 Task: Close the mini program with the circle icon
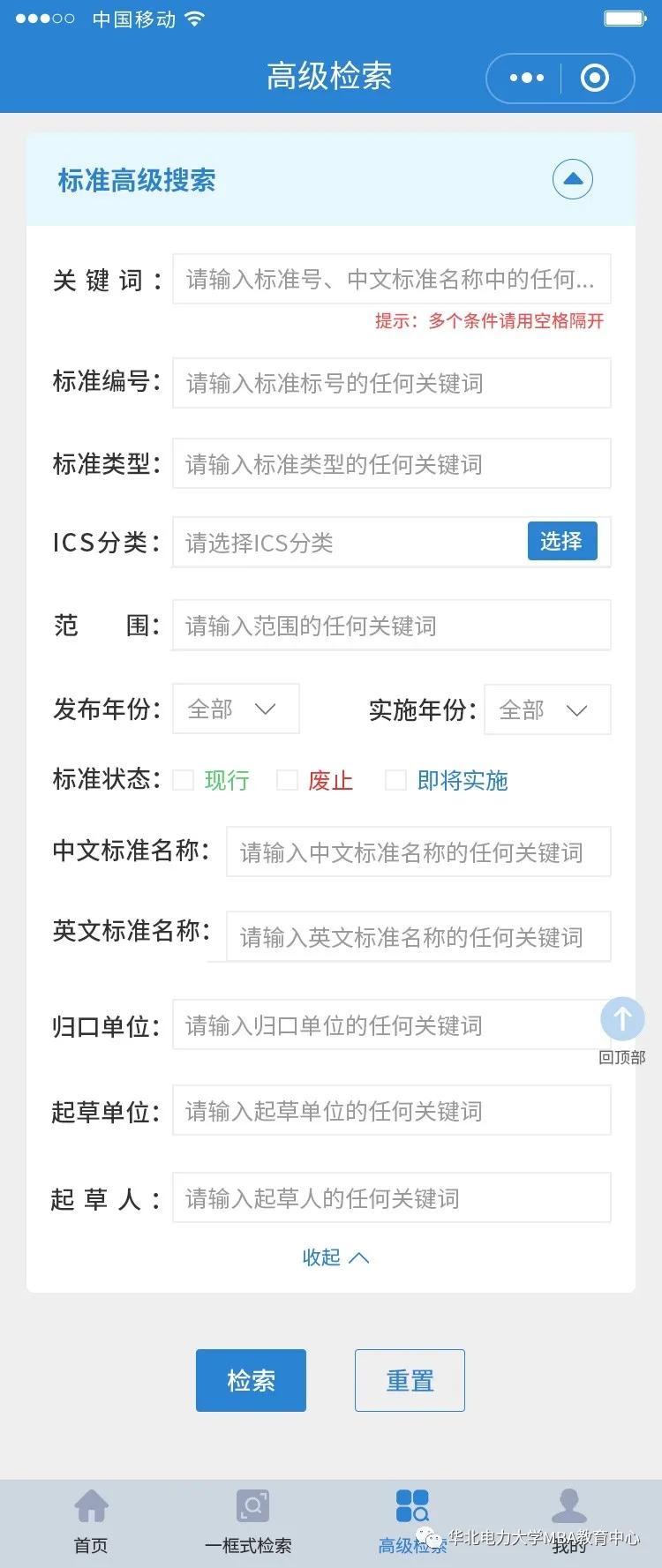[x=595, y=78]
